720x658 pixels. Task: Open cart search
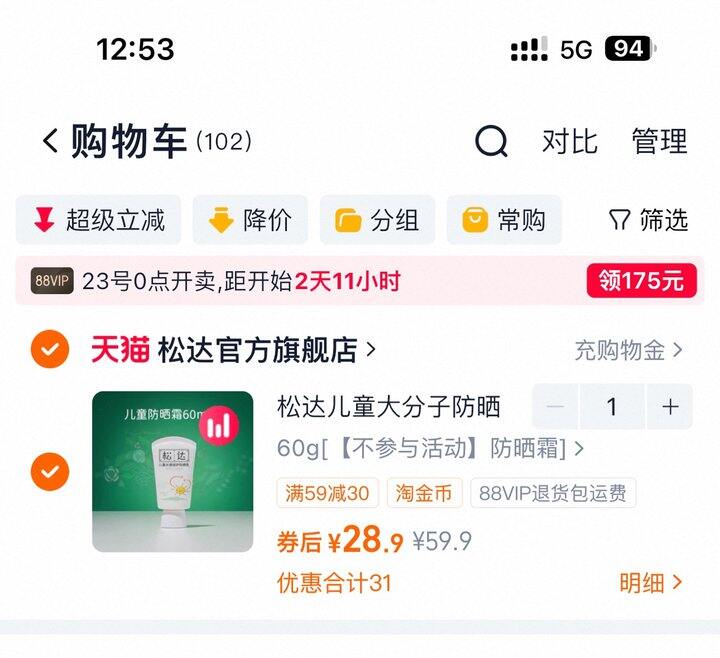pyautogui.click(x=490, y=142)
